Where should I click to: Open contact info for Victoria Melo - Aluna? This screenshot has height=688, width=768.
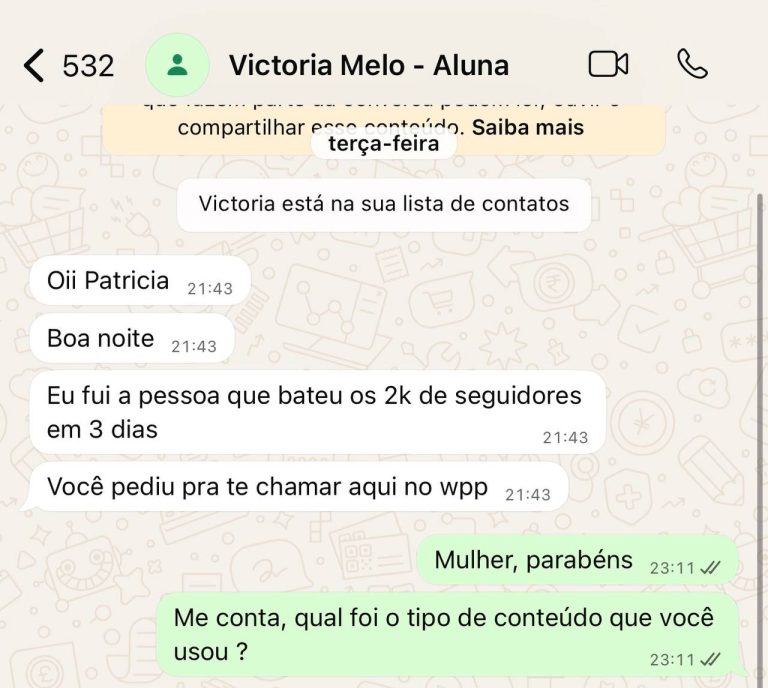(369, 66)
